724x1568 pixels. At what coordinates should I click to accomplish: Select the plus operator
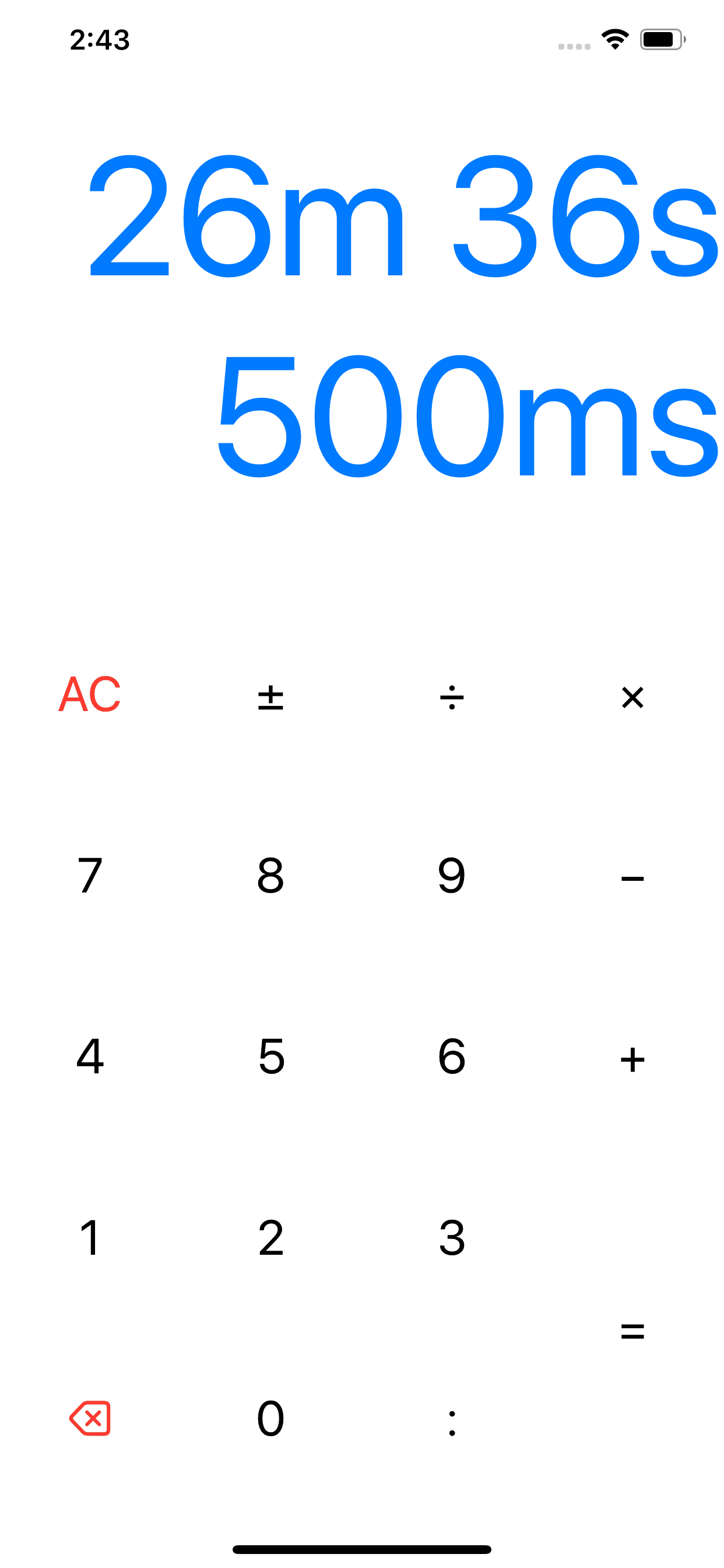(x=632, y=1059)
